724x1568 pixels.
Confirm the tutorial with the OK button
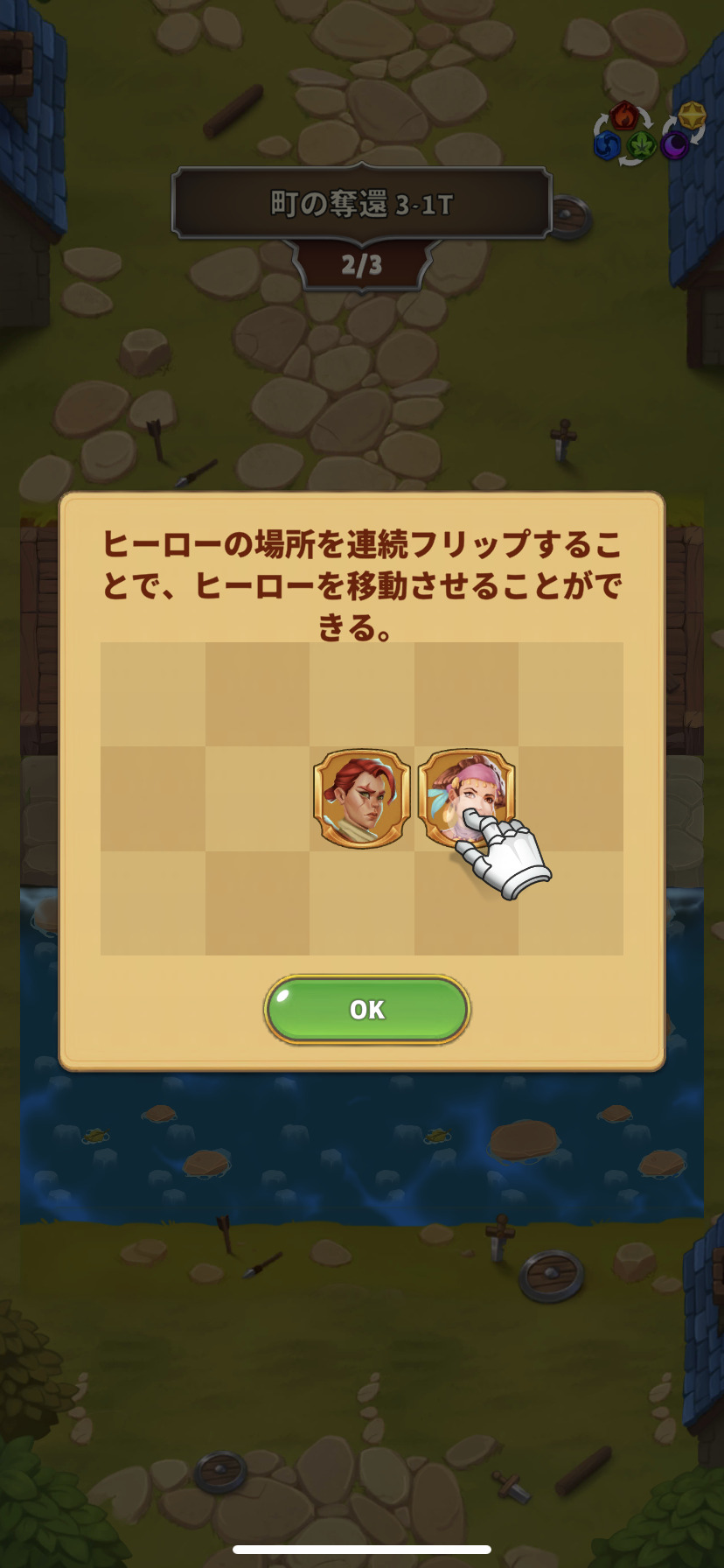tap(366, 1009)
